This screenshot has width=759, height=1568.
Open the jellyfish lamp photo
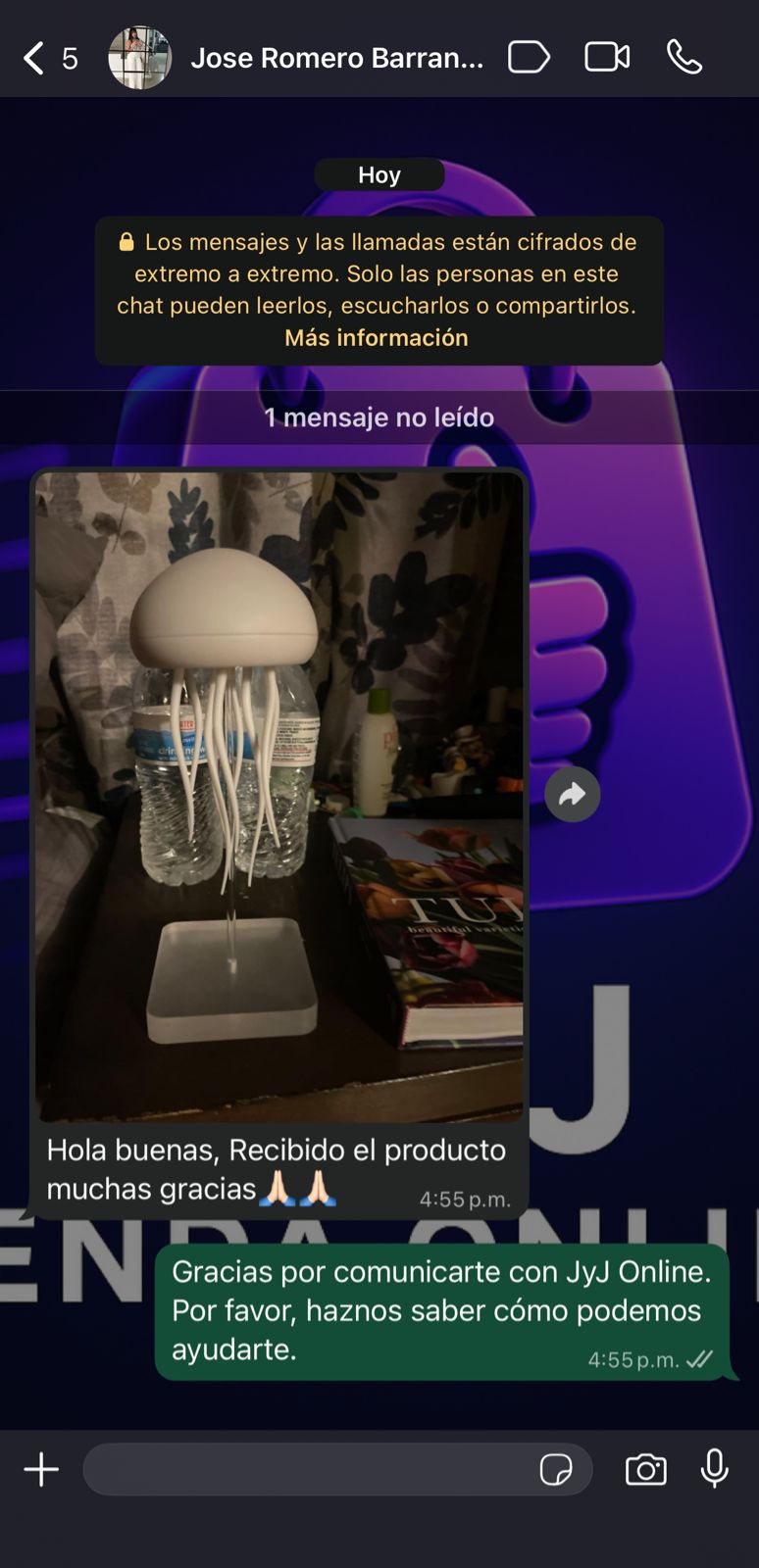point(279,796)
